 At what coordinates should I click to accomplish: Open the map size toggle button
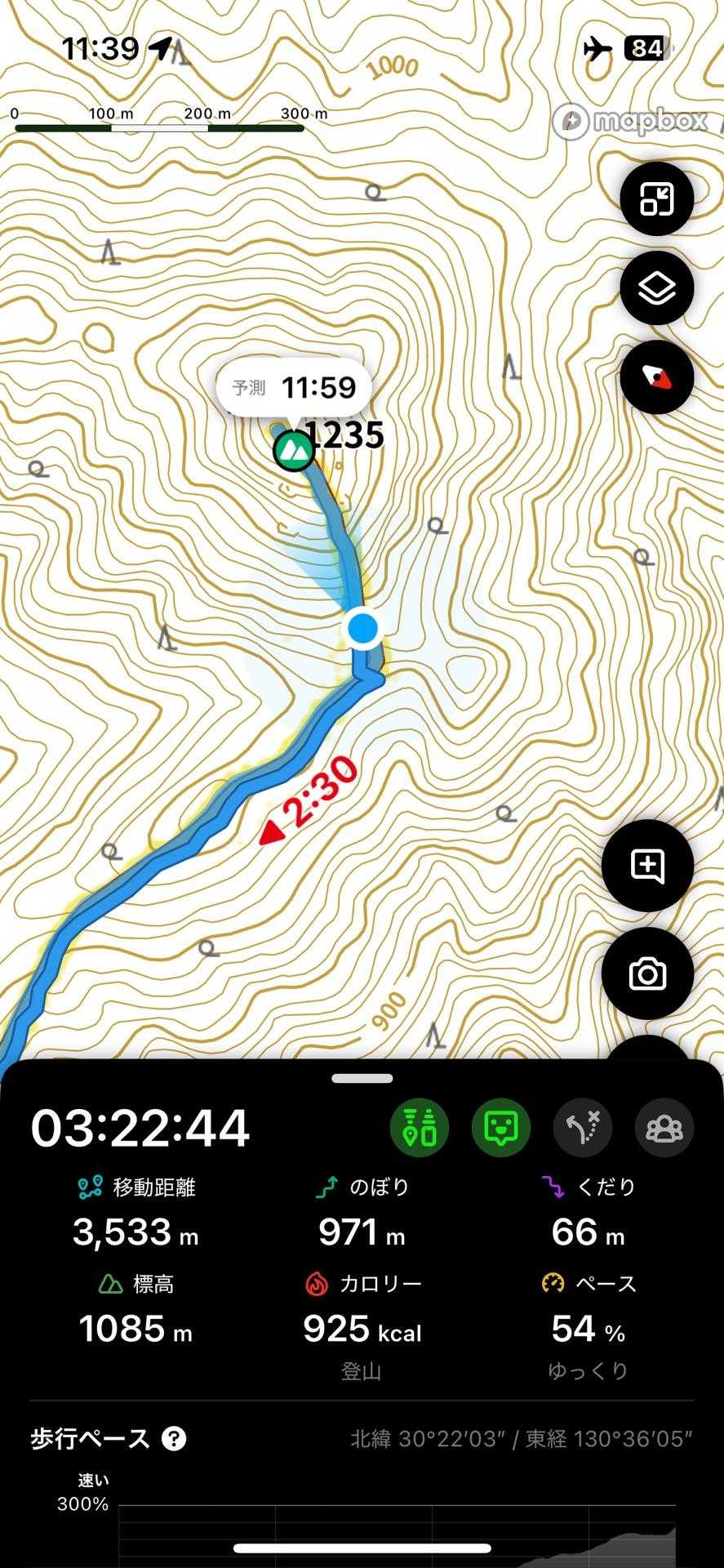point(656,199)
